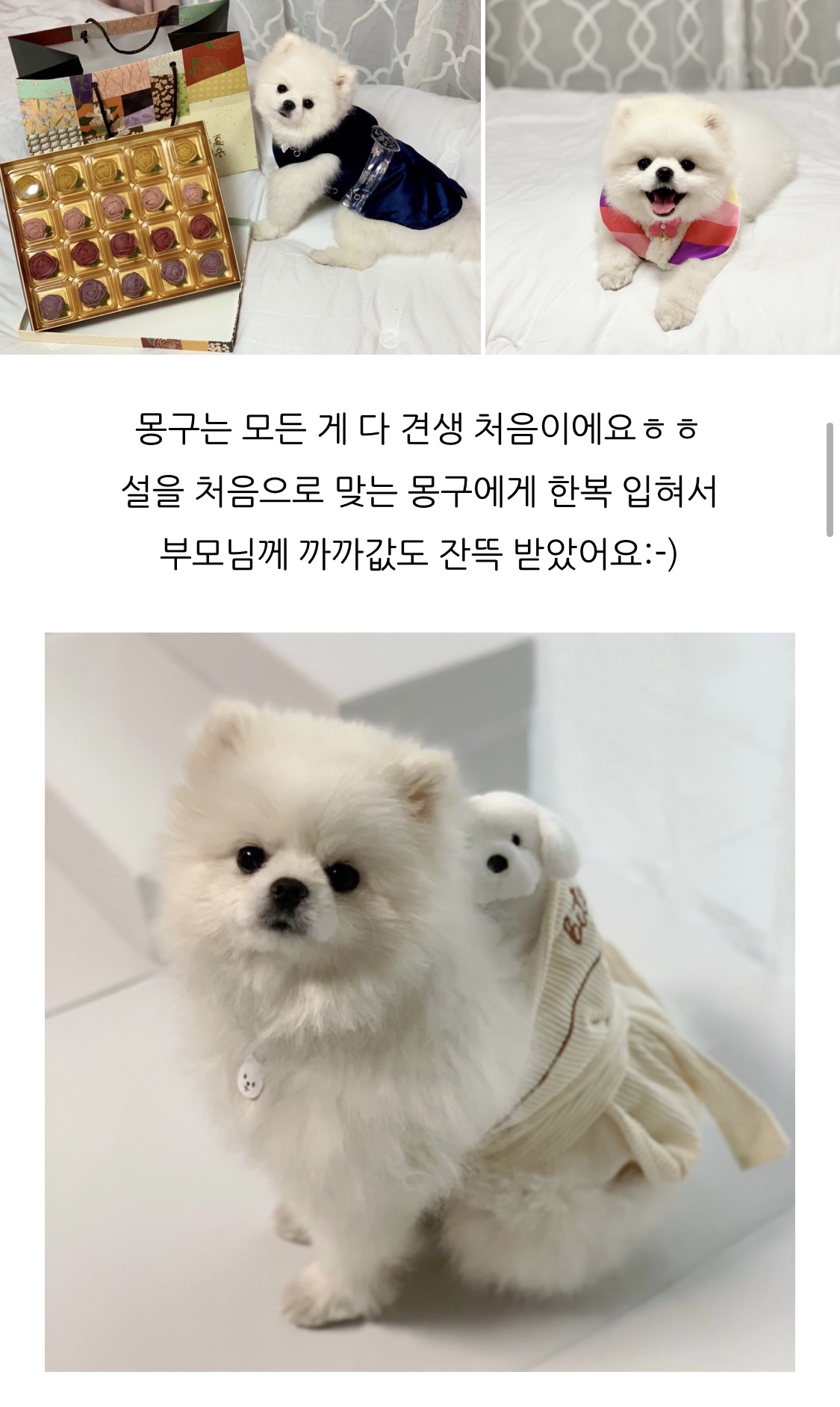Open the photo of smiling dog in rainbow hanbok
Screen dimensions: 840x1407
662,176
